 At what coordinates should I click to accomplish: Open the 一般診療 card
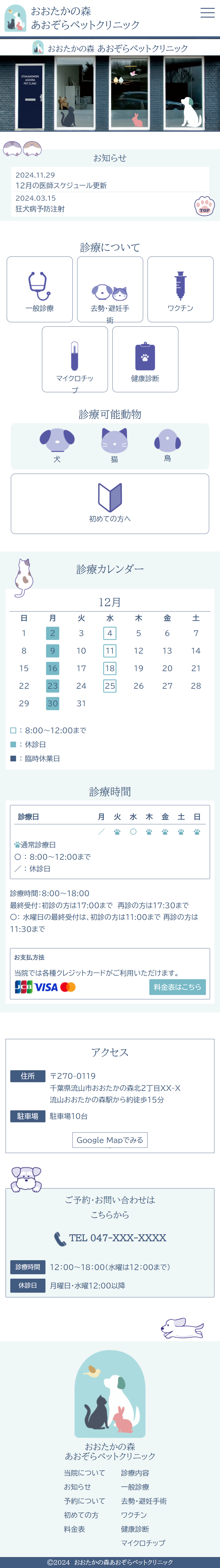coord(40,289)
